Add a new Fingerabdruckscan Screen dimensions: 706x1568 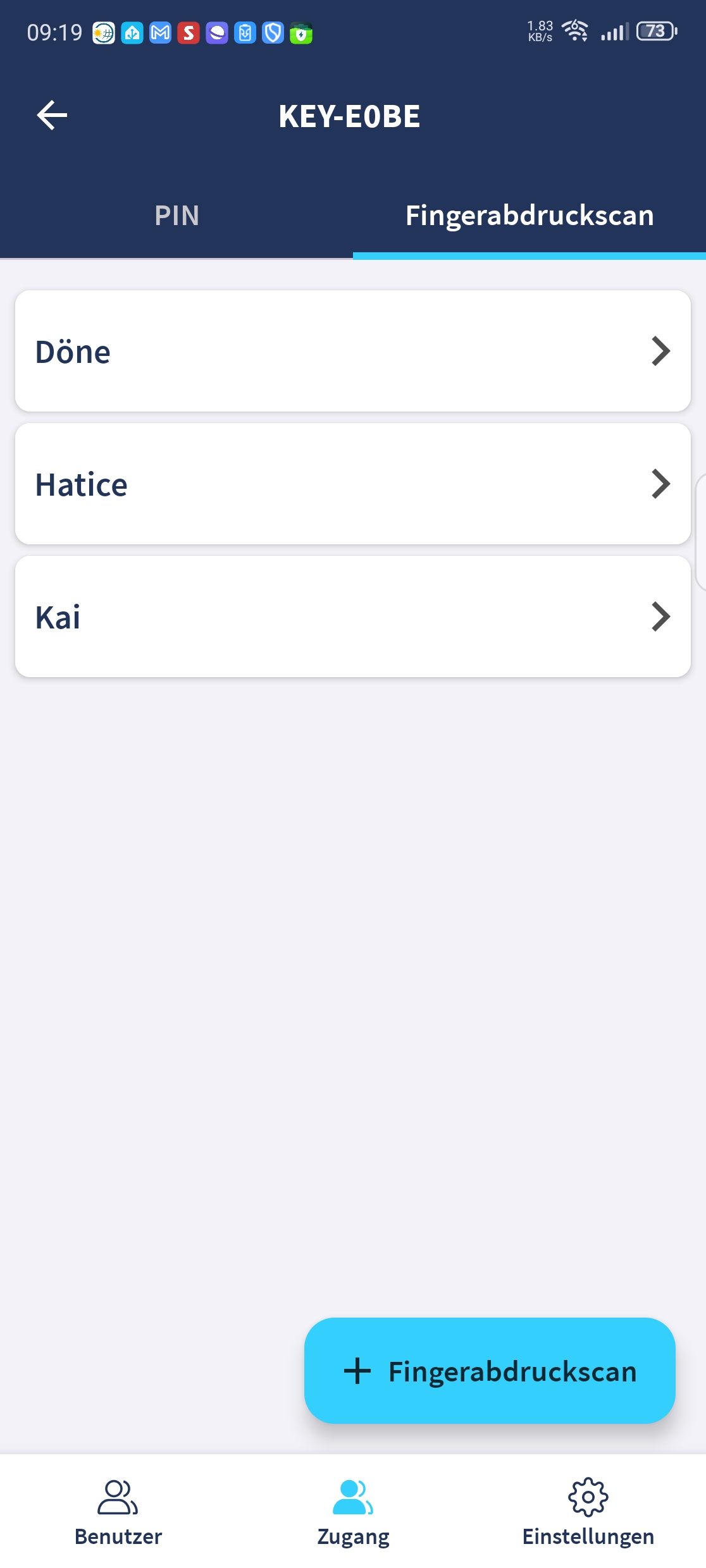point(490,1371)
